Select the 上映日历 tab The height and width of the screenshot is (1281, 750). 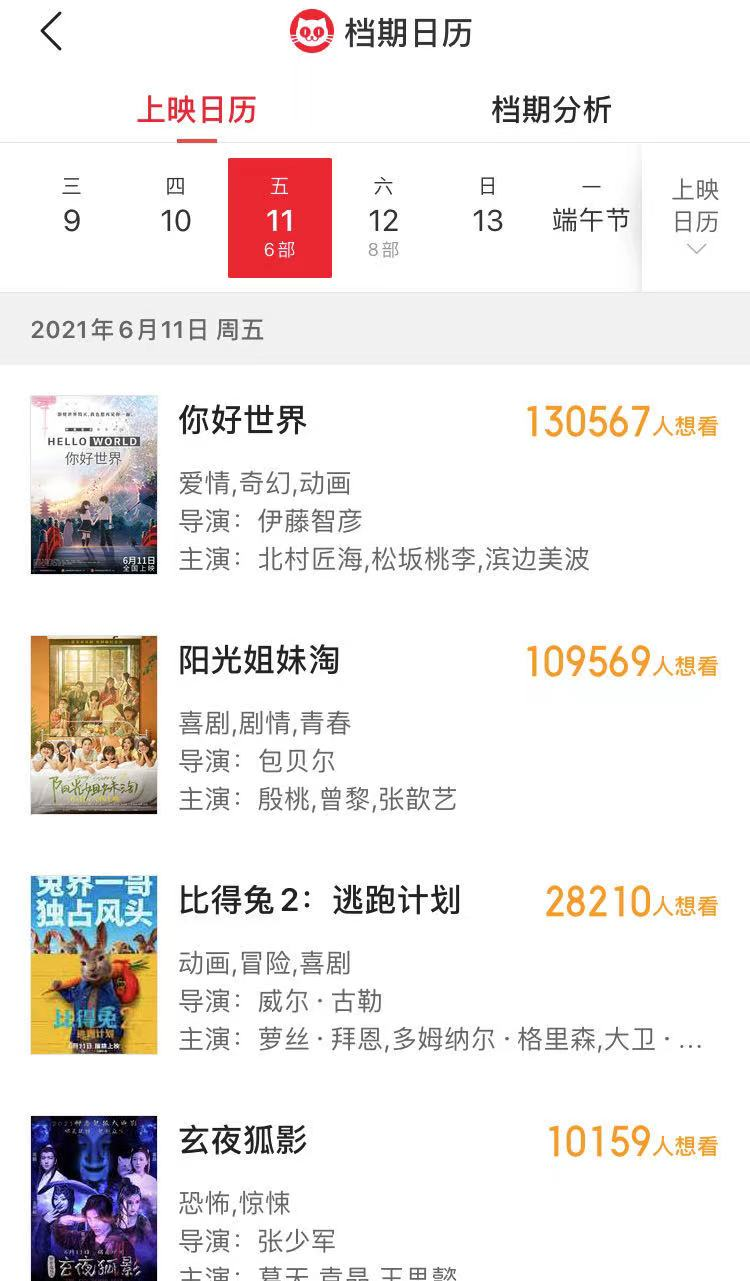coord(197,110)
